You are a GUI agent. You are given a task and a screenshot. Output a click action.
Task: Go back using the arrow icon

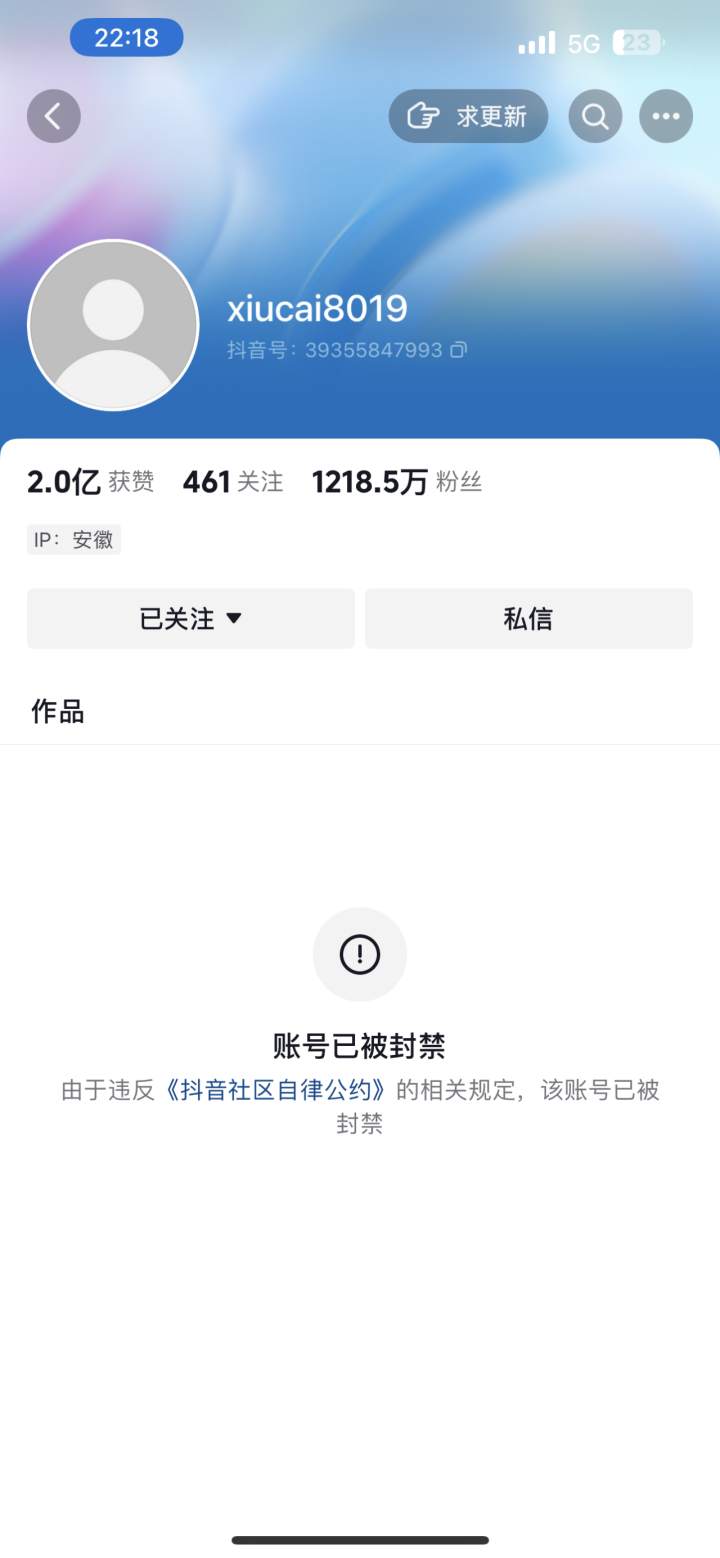pos(54,116)
